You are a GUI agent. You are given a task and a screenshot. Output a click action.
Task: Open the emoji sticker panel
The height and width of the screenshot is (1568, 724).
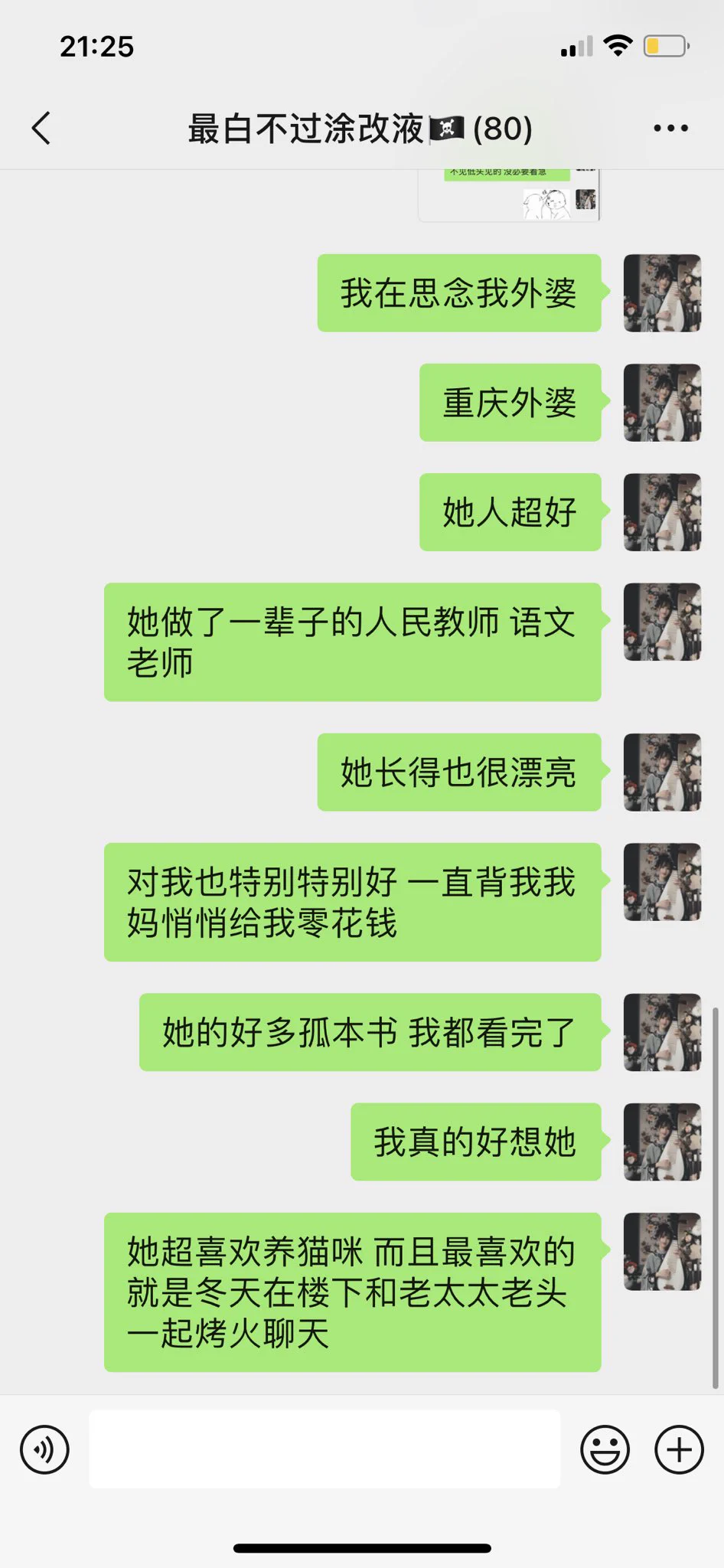click(x=605, y=1449)
